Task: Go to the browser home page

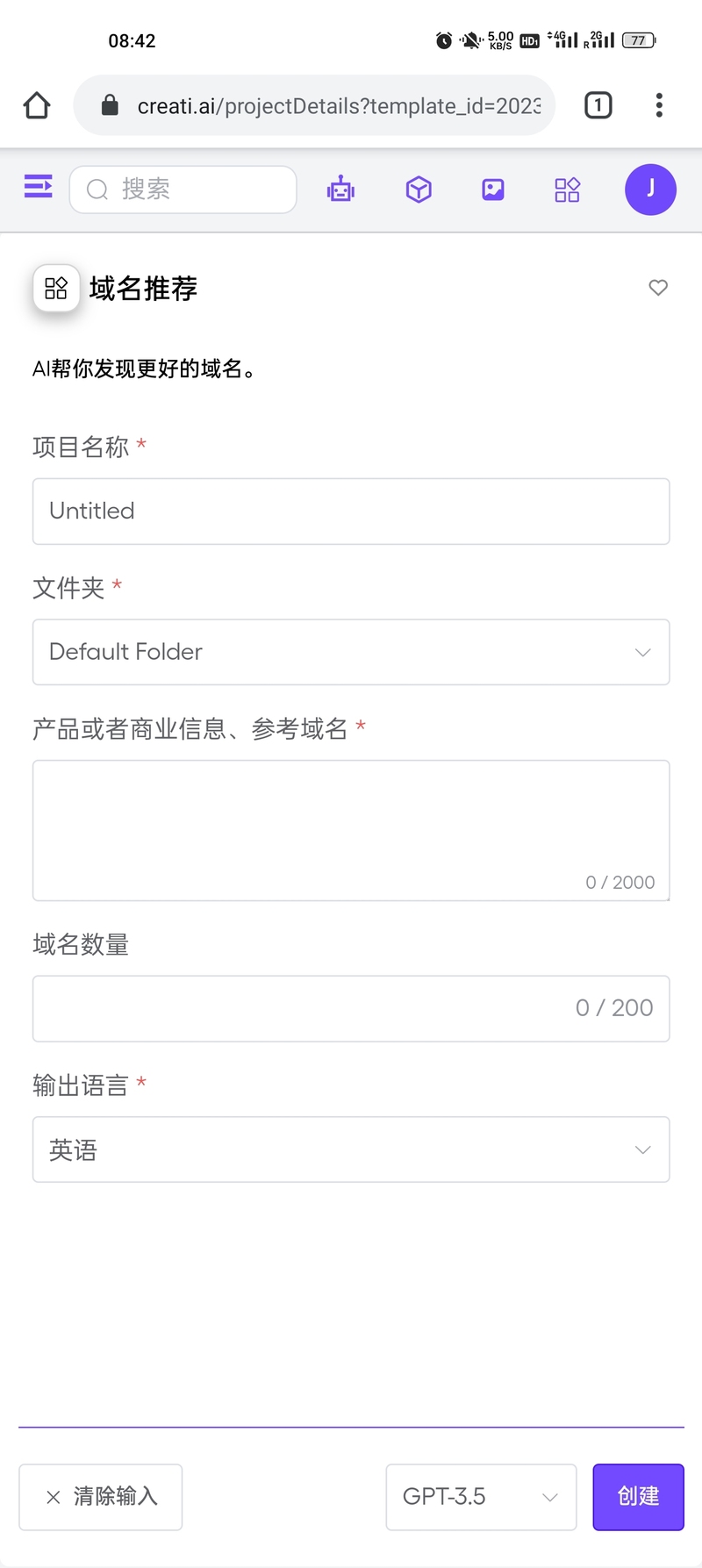Action: coord(37,105)
